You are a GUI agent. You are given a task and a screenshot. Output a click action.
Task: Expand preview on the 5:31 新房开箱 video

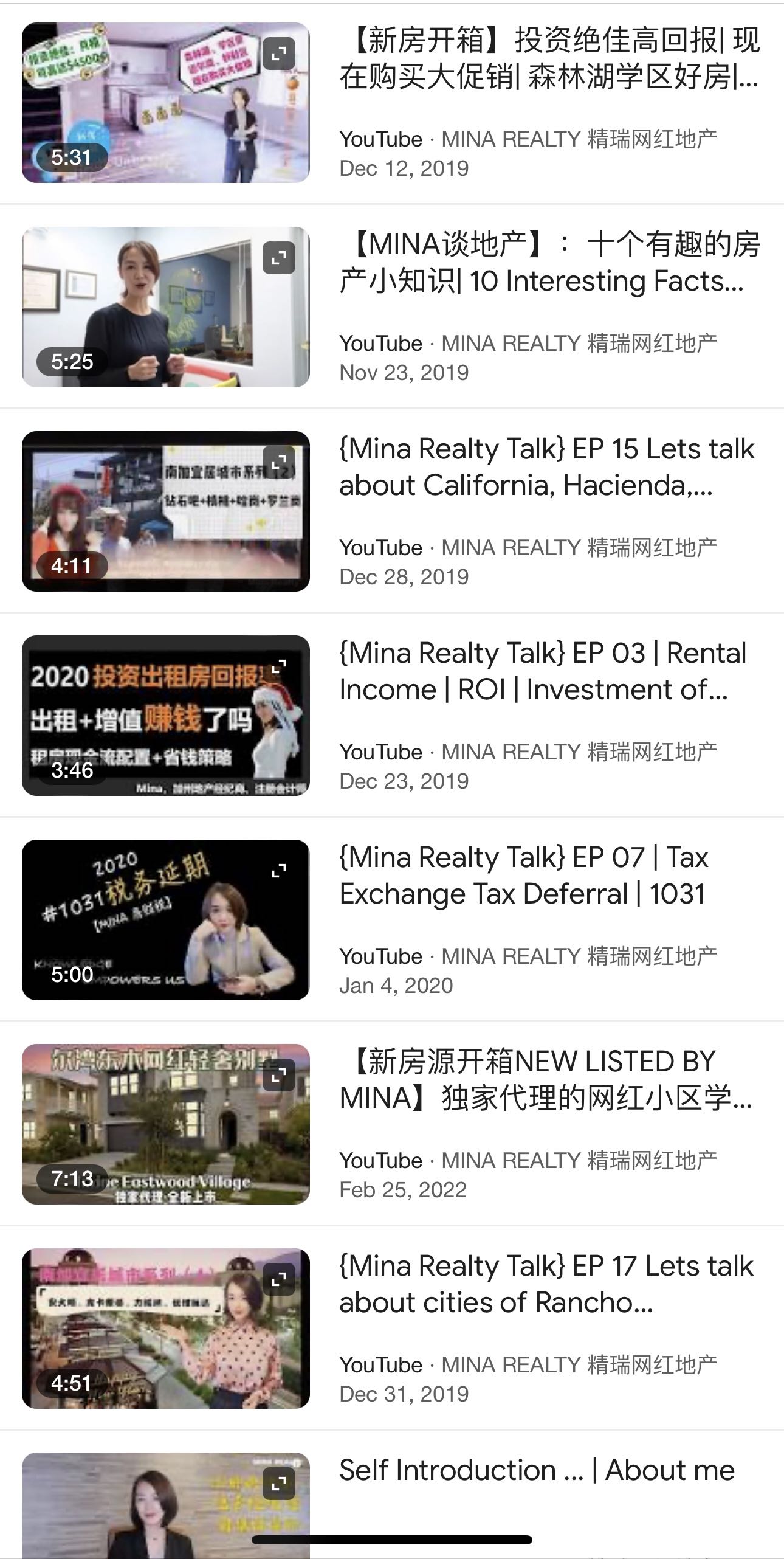click(x=279, y=54)
